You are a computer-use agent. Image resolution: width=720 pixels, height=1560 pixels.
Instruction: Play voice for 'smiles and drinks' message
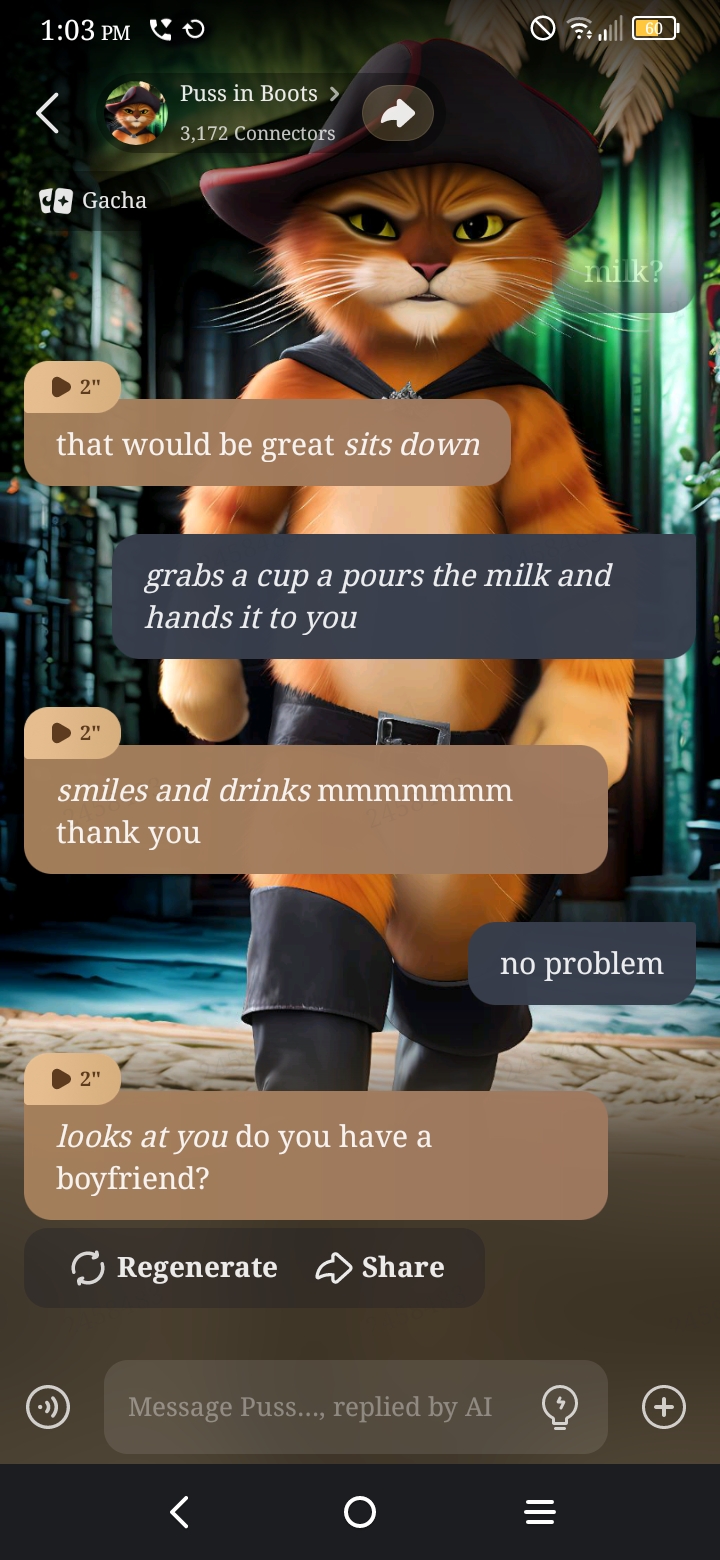tap(73, 733)
